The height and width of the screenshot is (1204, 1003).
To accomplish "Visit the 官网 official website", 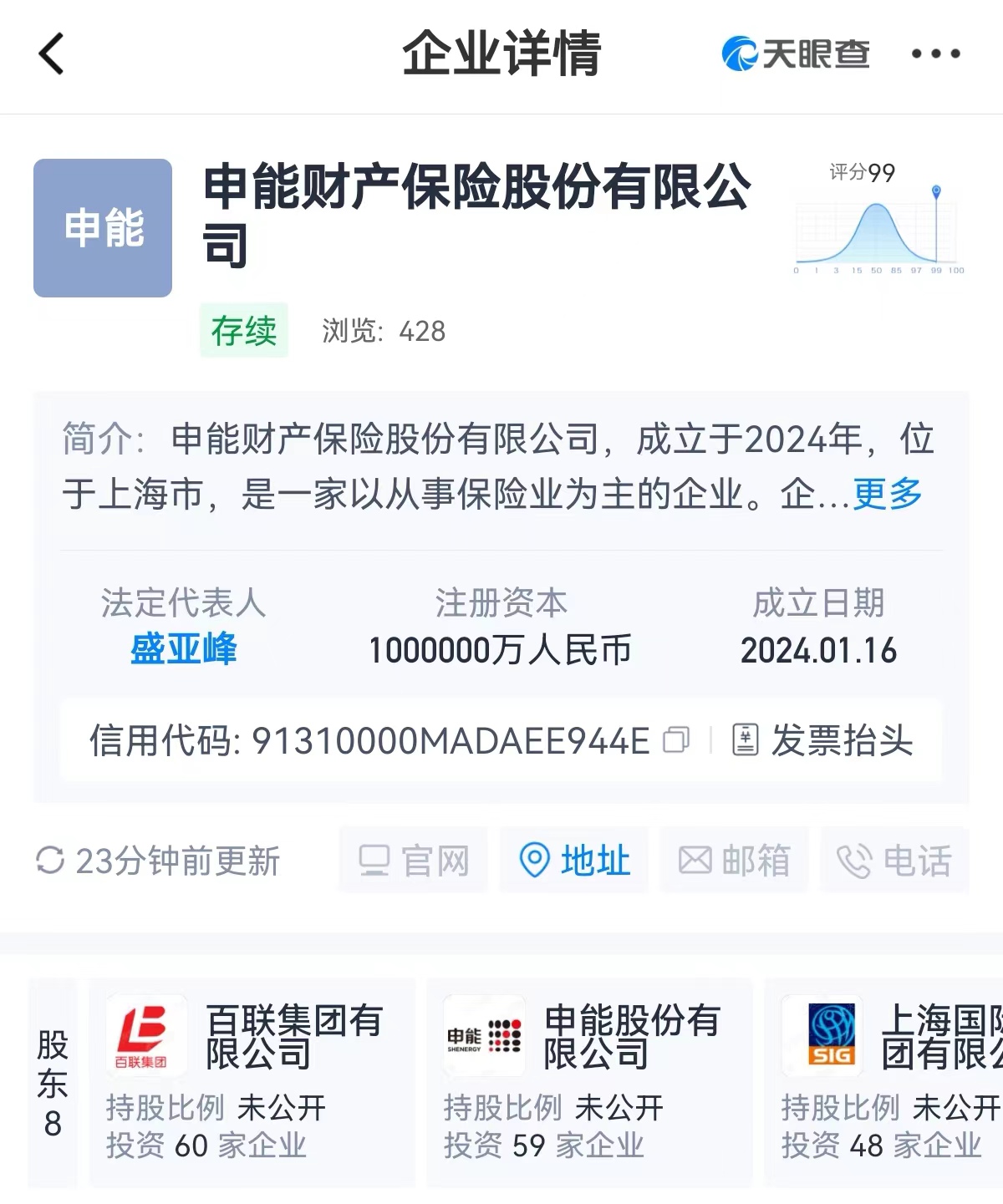I will 414,860.
